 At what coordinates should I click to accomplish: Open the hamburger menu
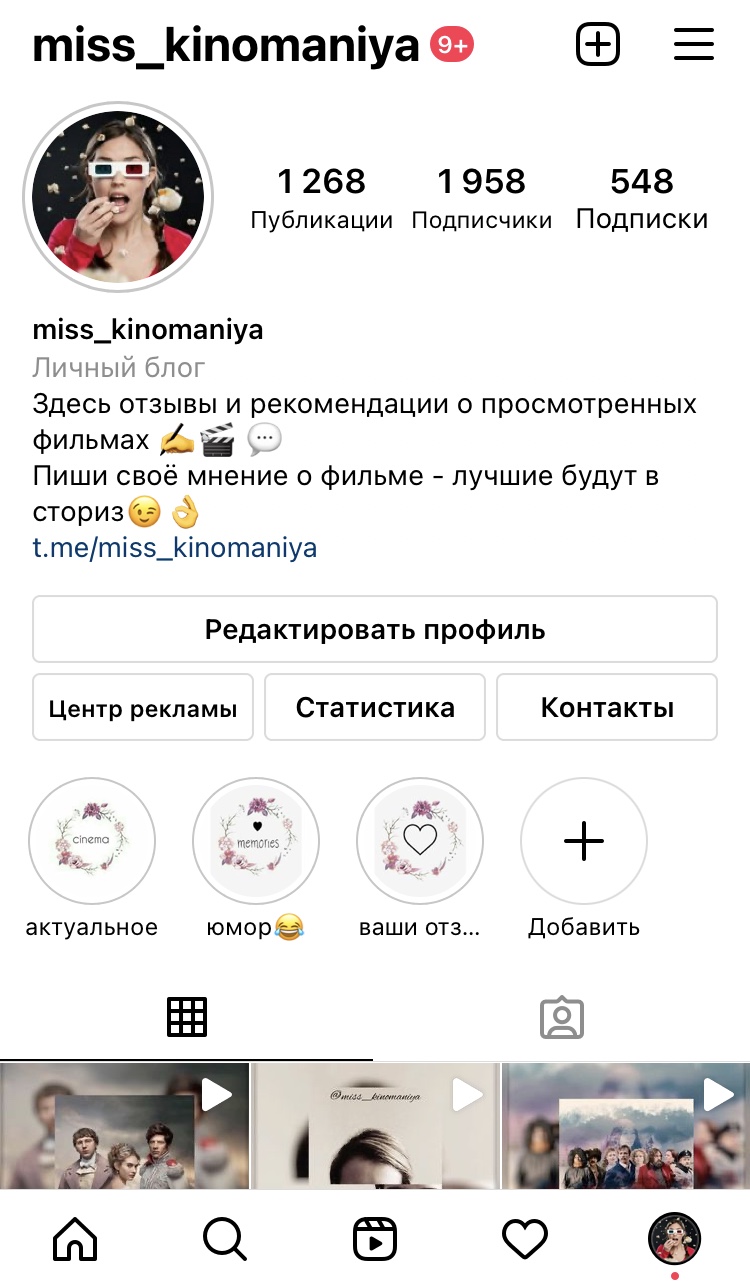click(693, 45)
